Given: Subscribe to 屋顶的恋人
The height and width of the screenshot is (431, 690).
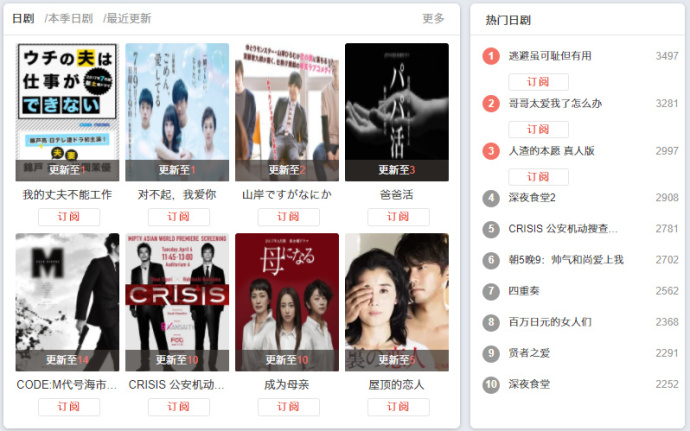Looking at the screenshot, I should point(398,407).
